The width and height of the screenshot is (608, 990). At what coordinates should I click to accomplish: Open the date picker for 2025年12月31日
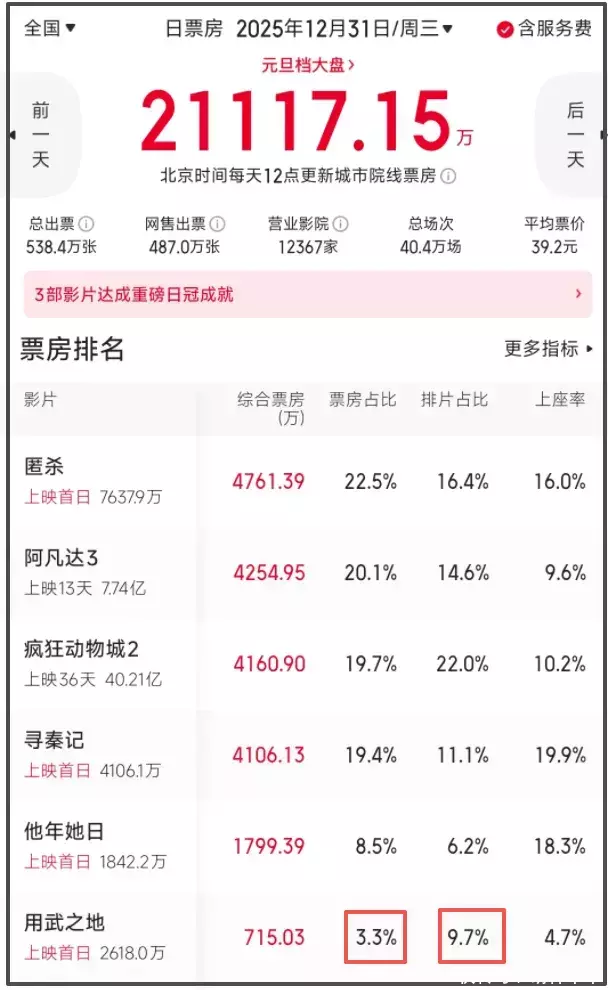pyautogui.click(x=344, y=28)
